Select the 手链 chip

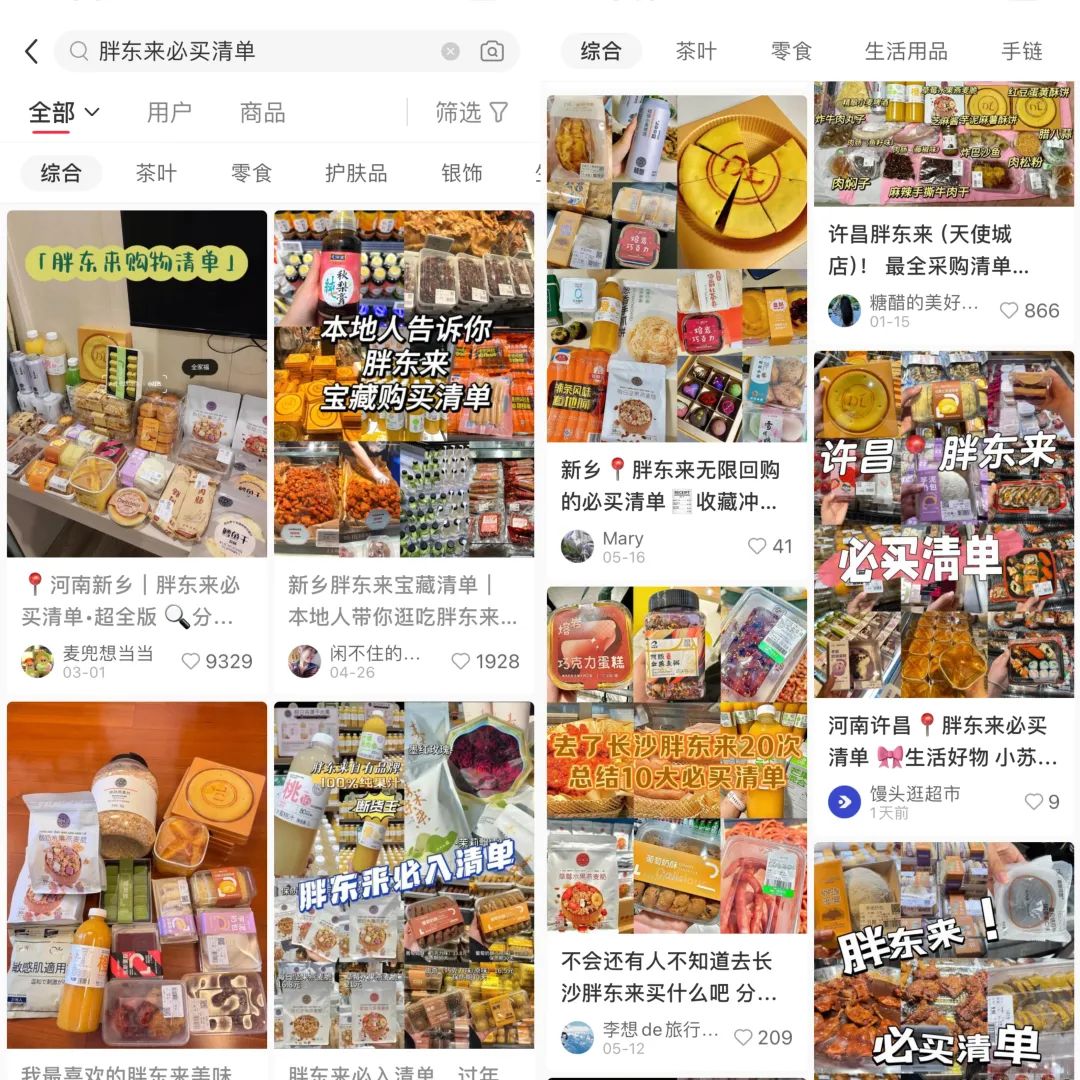1021,51
